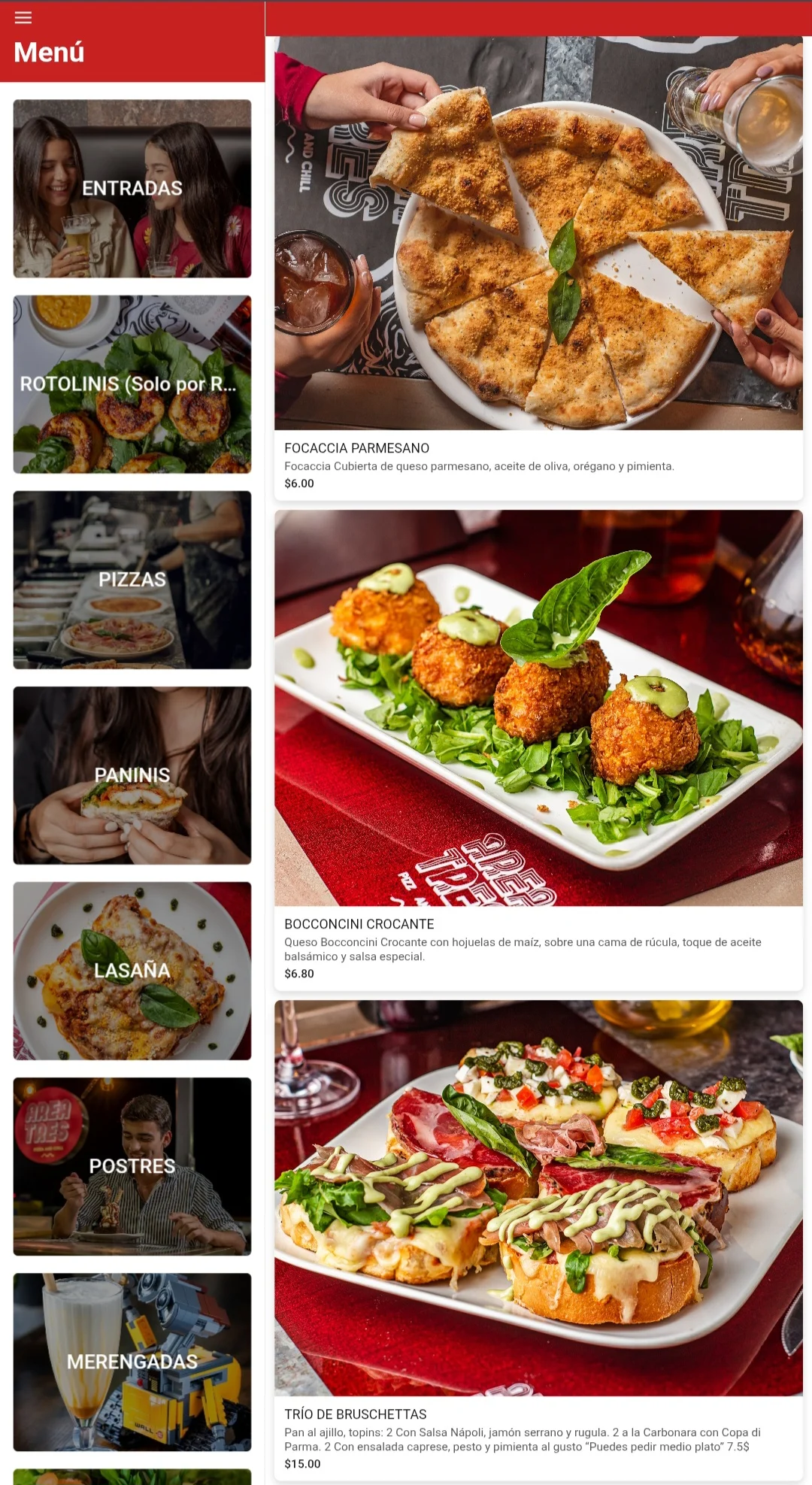Go to the POSTRES category
This screenshot has width=812, height=1485.
click(132, 1166)
